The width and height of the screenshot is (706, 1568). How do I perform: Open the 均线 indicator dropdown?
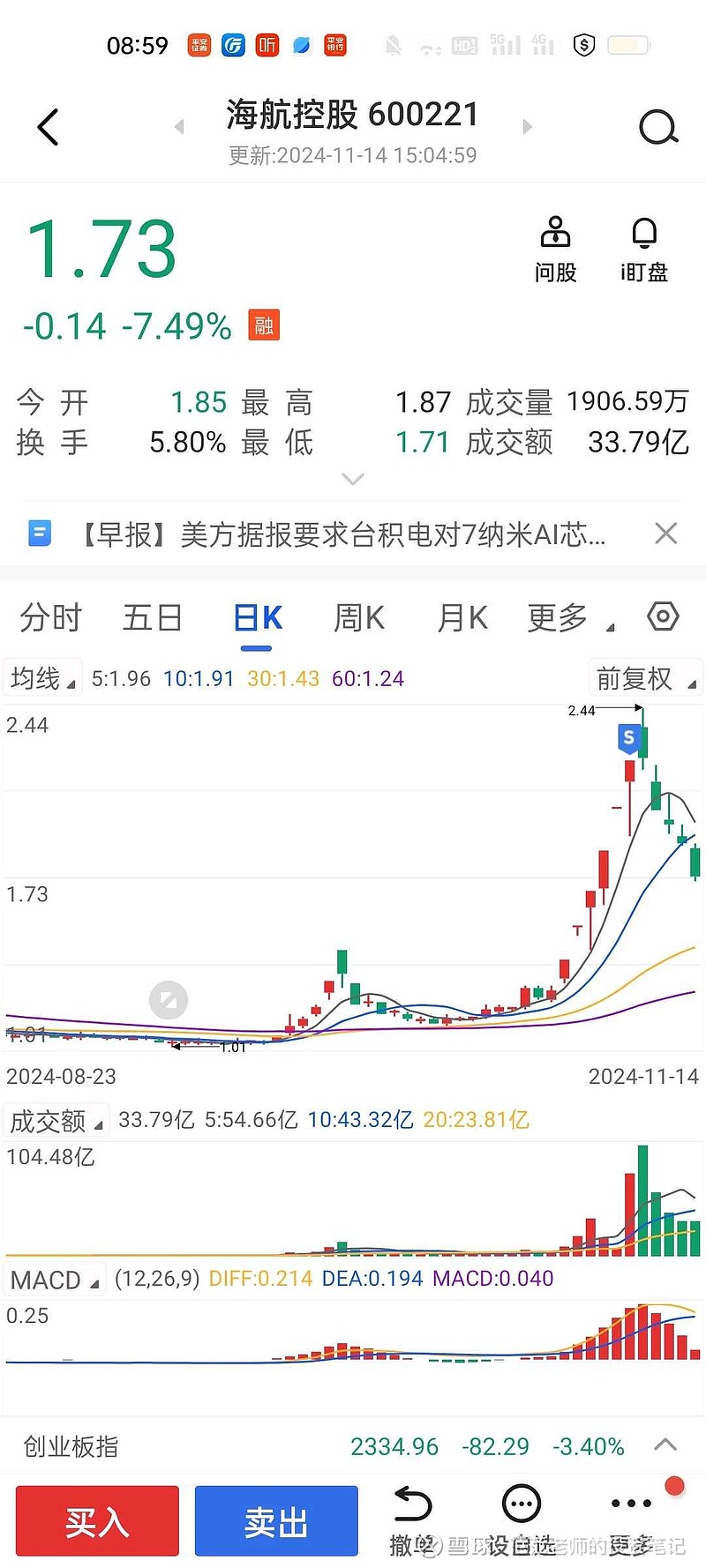point(42,678)
